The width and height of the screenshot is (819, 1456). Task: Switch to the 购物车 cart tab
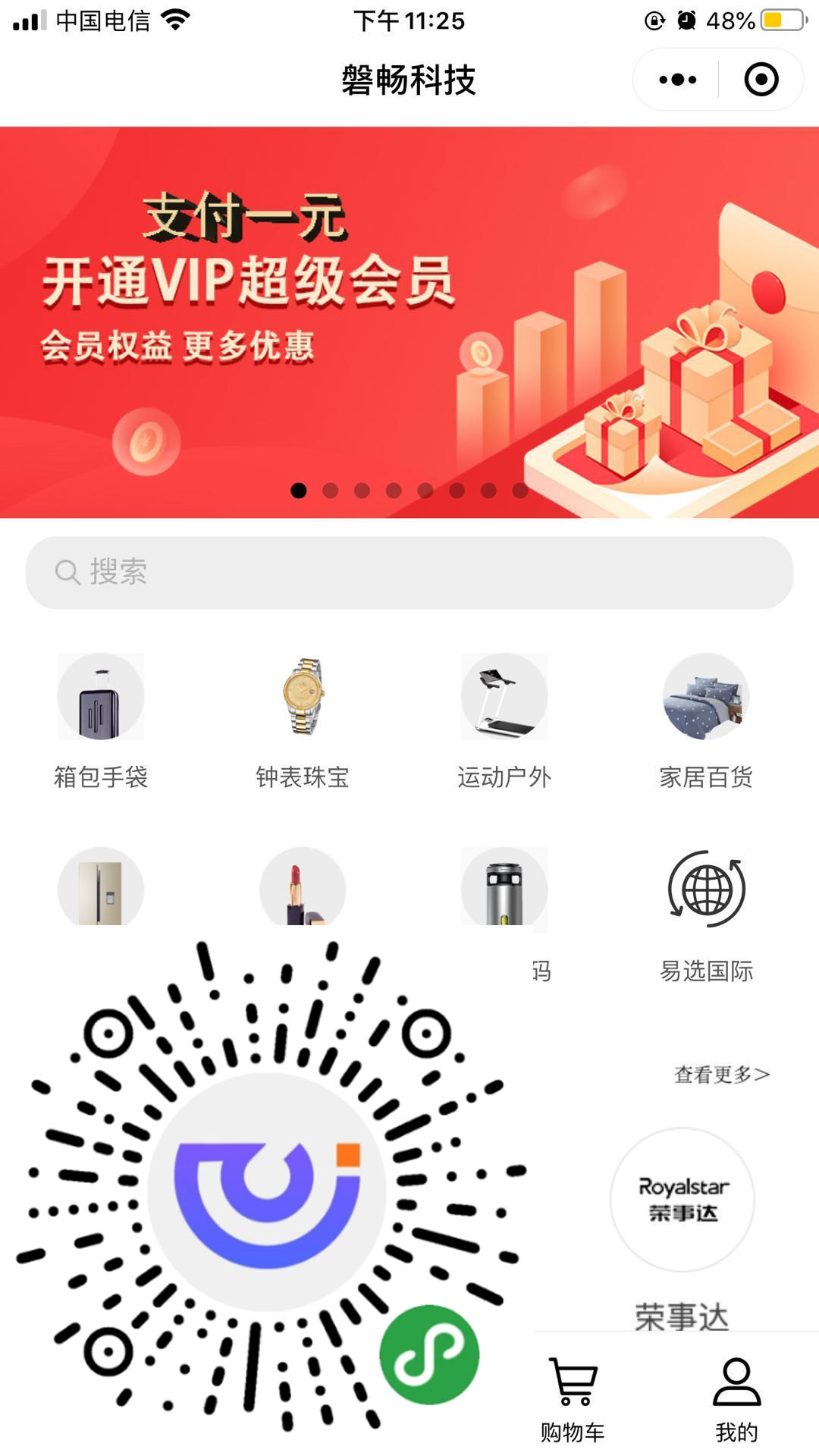point(573,1399)
